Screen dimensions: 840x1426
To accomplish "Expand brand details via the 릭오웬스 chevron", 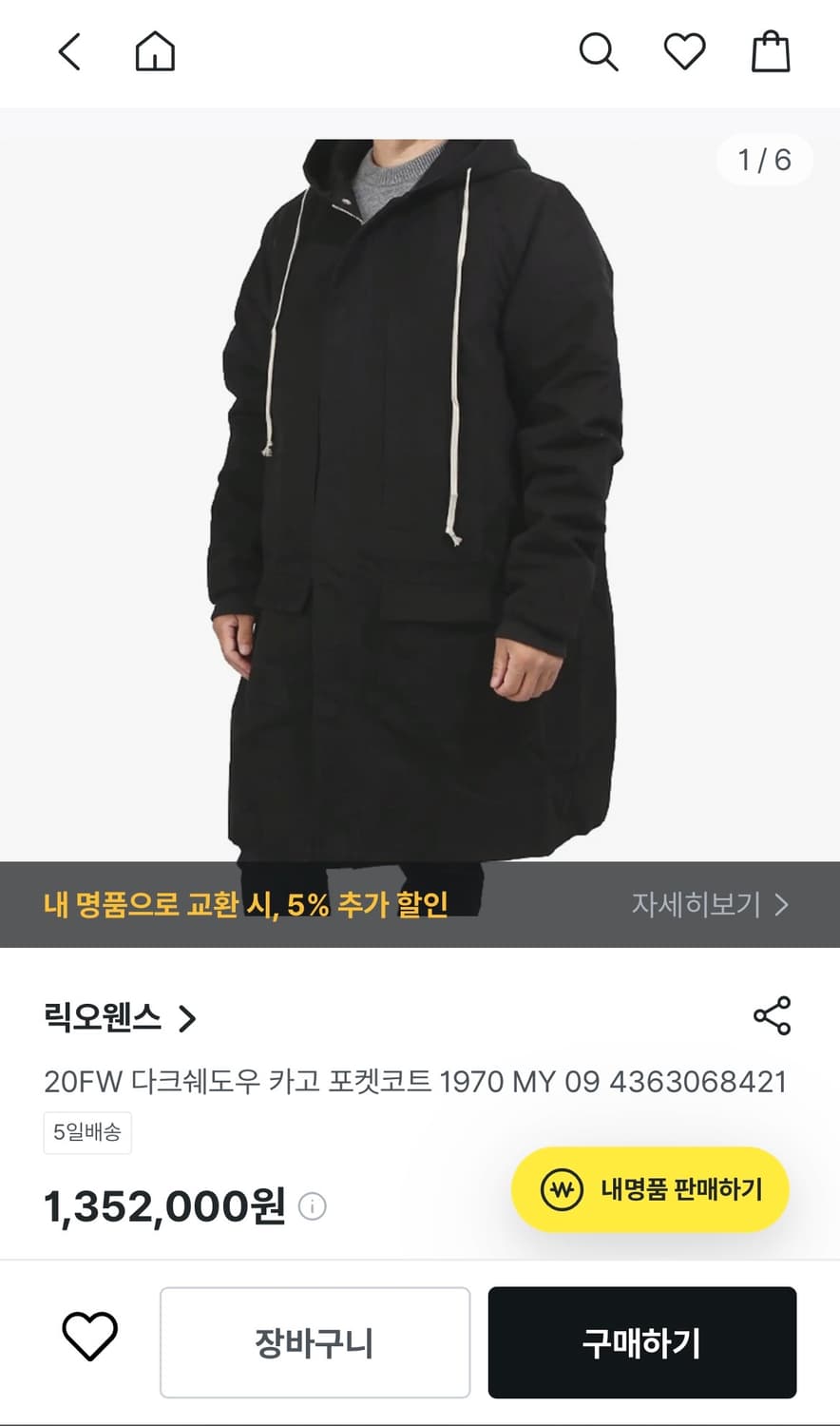I will [189, 1018].
